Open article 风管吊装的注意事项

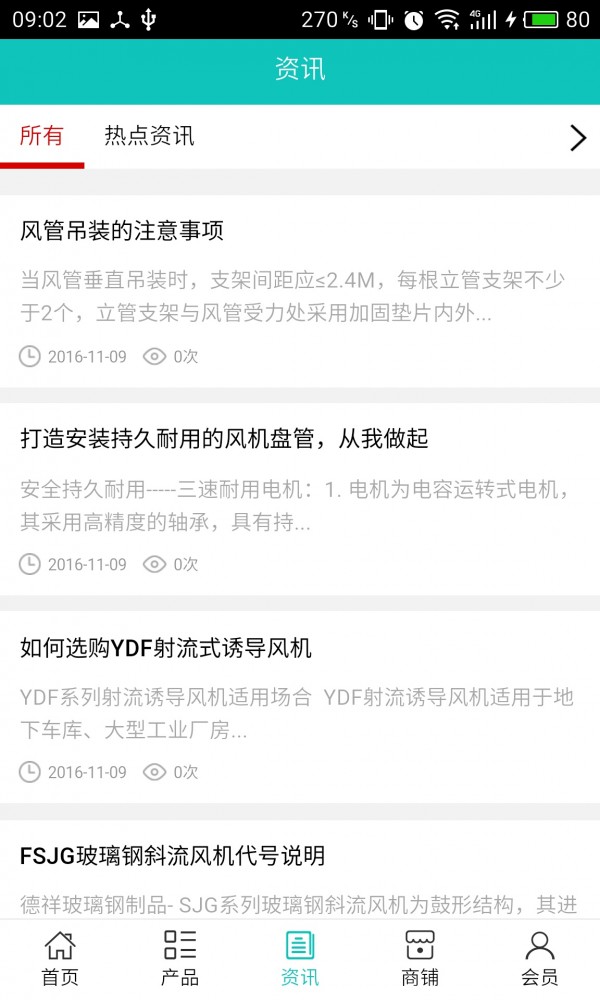coord(122,231)
